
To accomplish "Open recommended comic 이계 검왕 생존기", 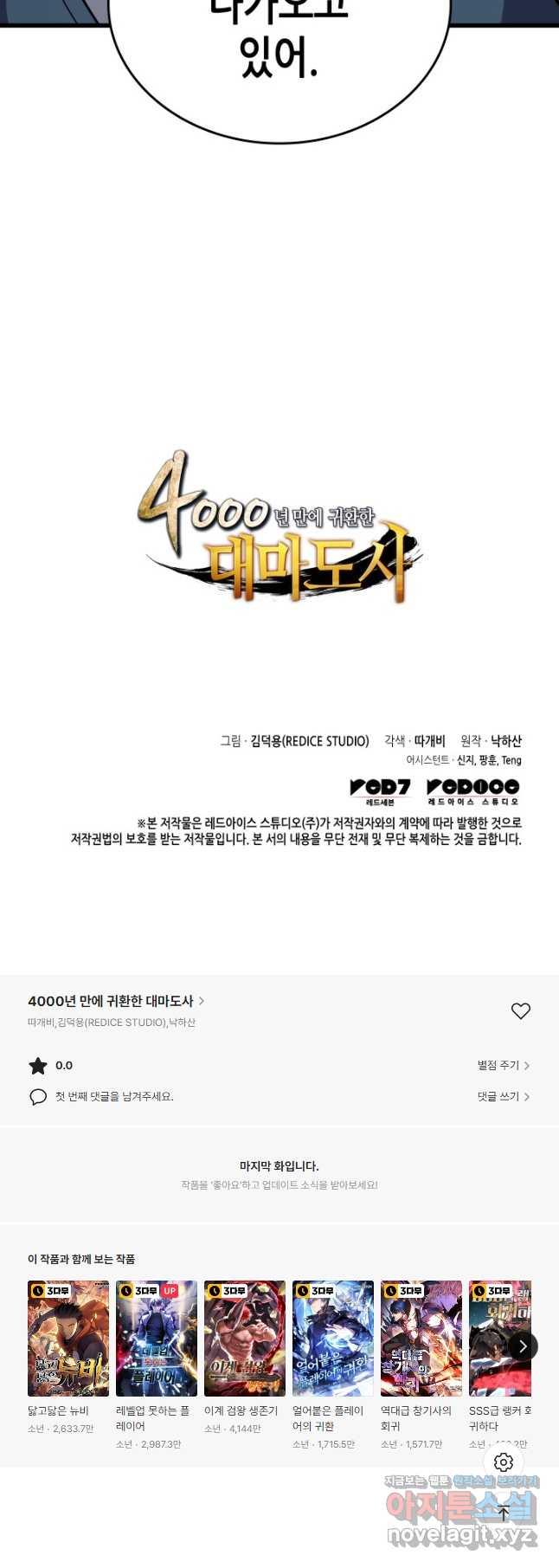I will [245, 1339].
